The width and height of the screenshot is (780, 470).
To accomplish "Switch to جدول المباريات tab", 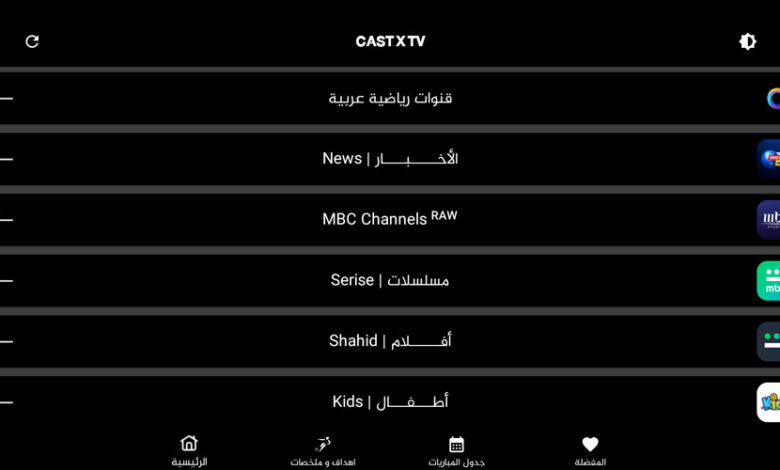I will coord(456,450).
